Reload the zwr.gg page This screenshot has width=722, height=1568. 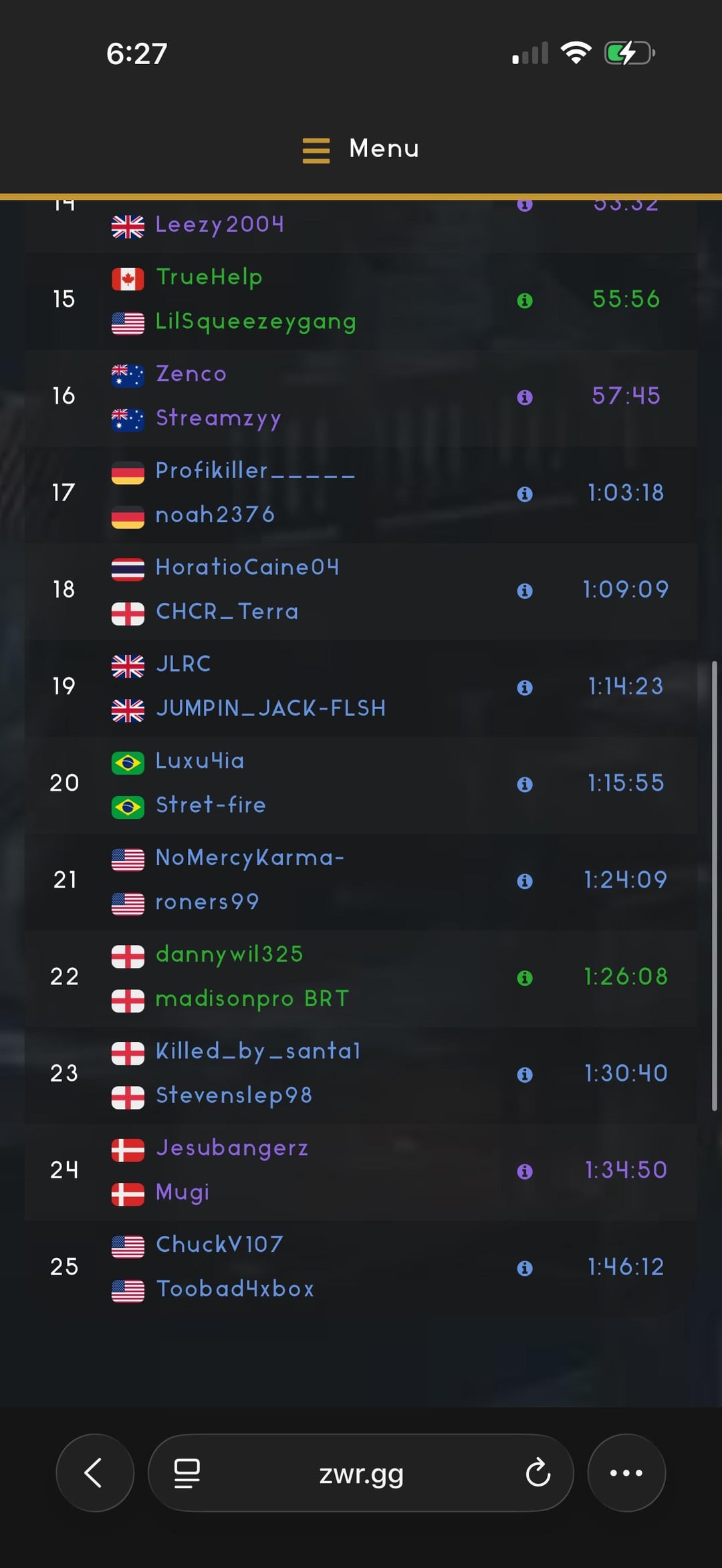(537, 1472)
